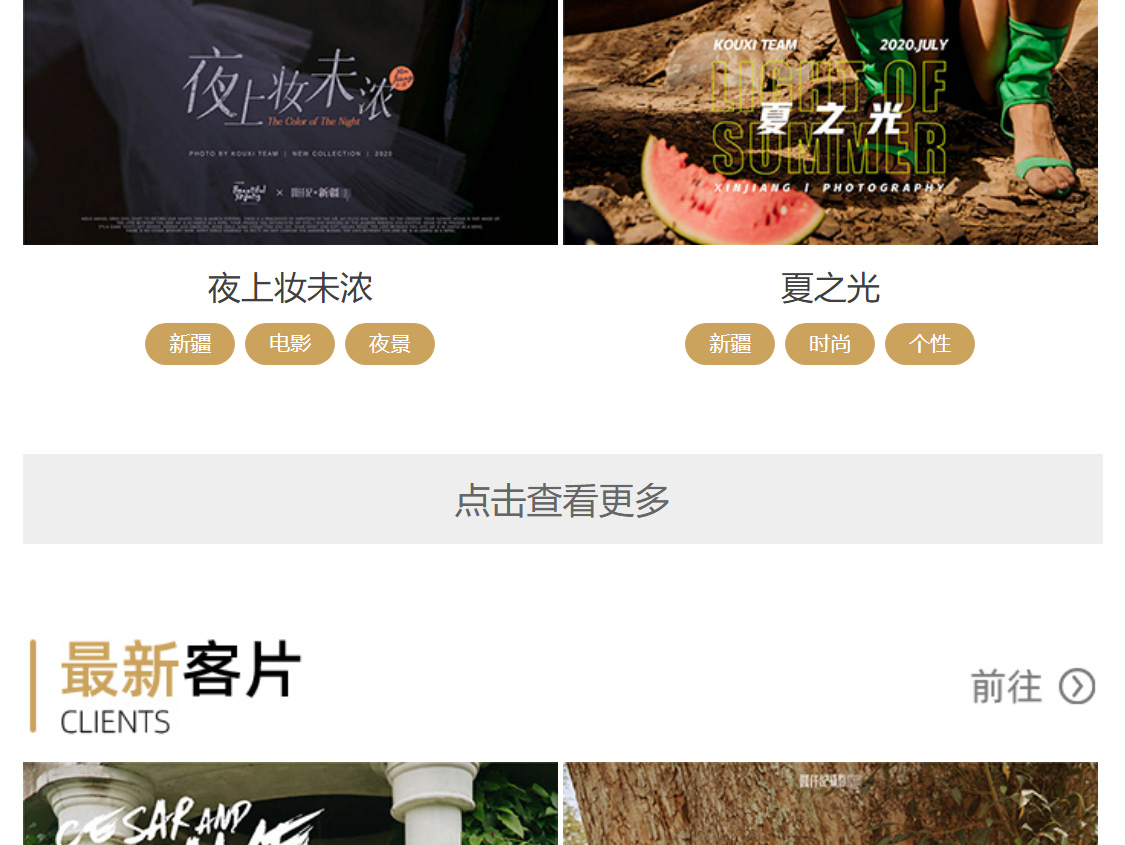This screenshot has width=1125, height=845.
Task: Open the 夏之光 photo collection
Action: (x=830, y=120)
